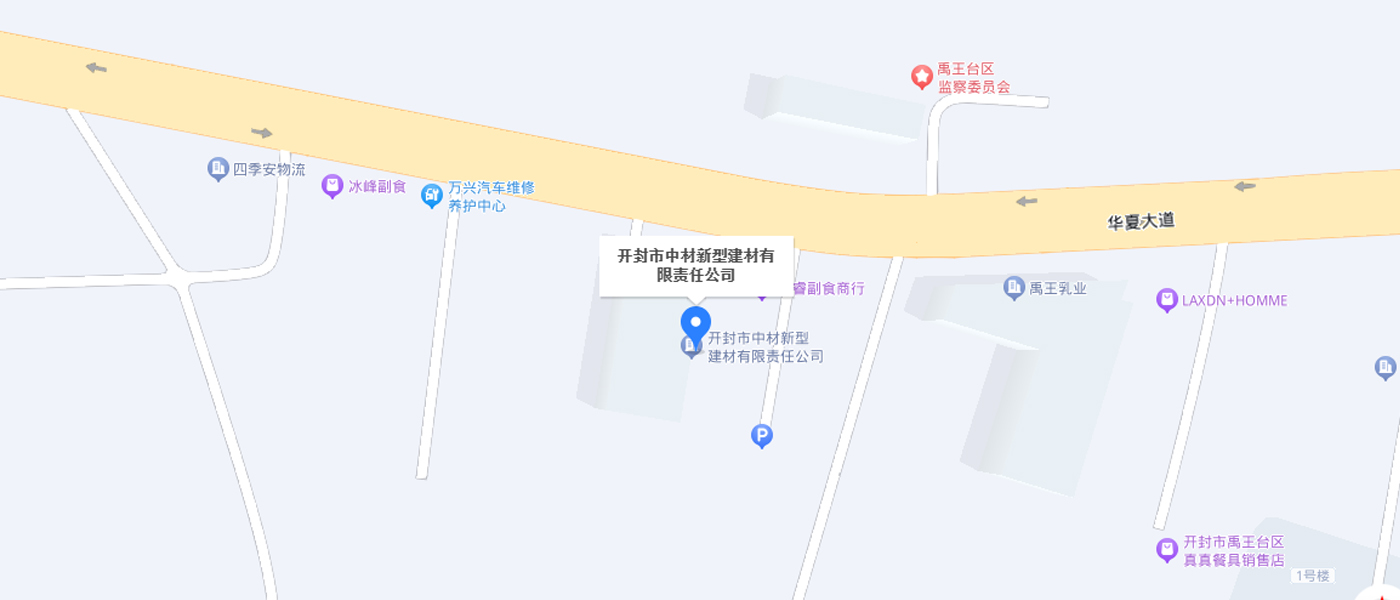Open the 冰峰副食 shop marker
The width and height of the screenshot is (1400, 600).
[333, 186]
